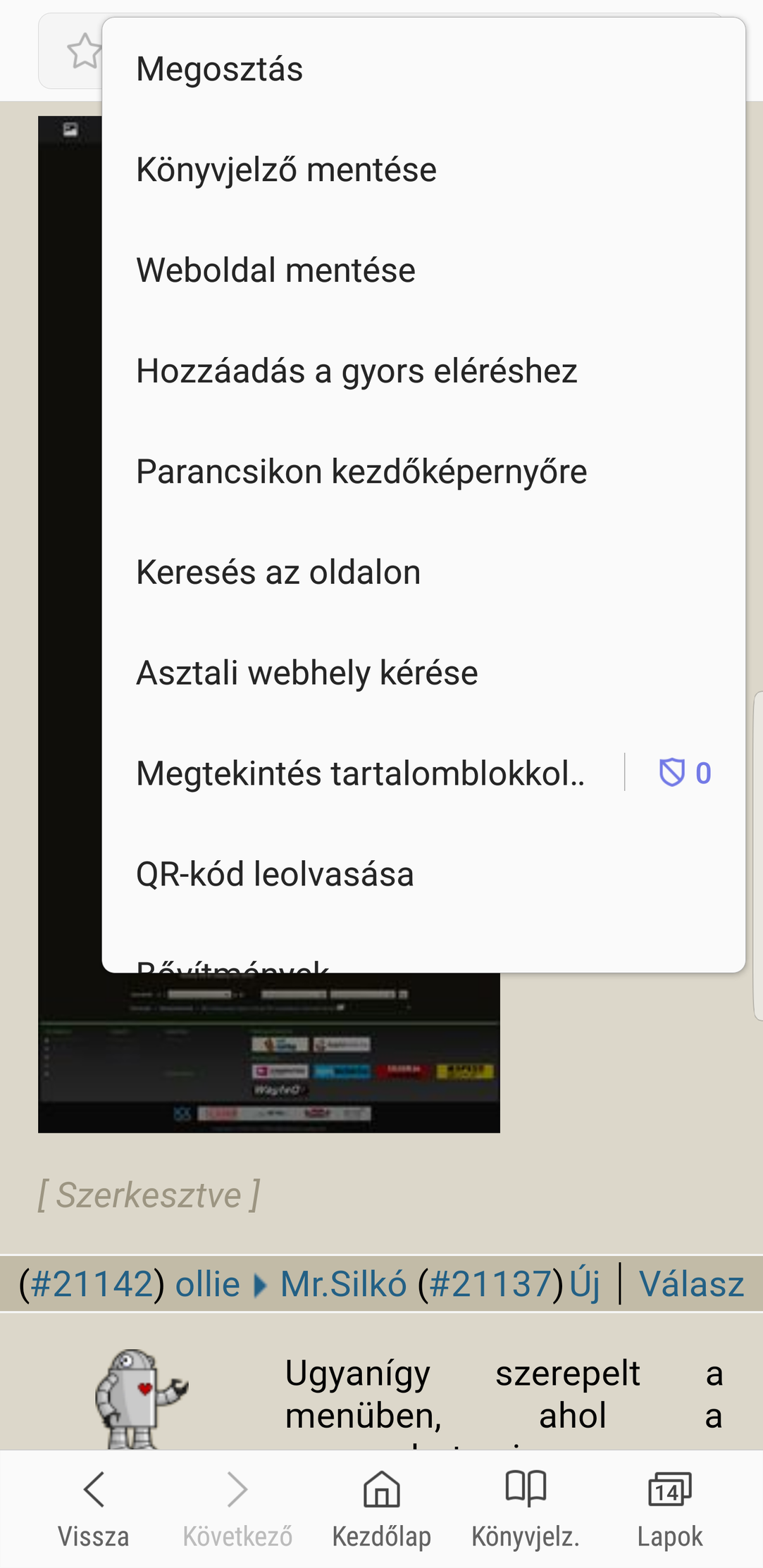Open Kezdőlap home page
Viewport: 763px width, 1568px height.
381,1509
